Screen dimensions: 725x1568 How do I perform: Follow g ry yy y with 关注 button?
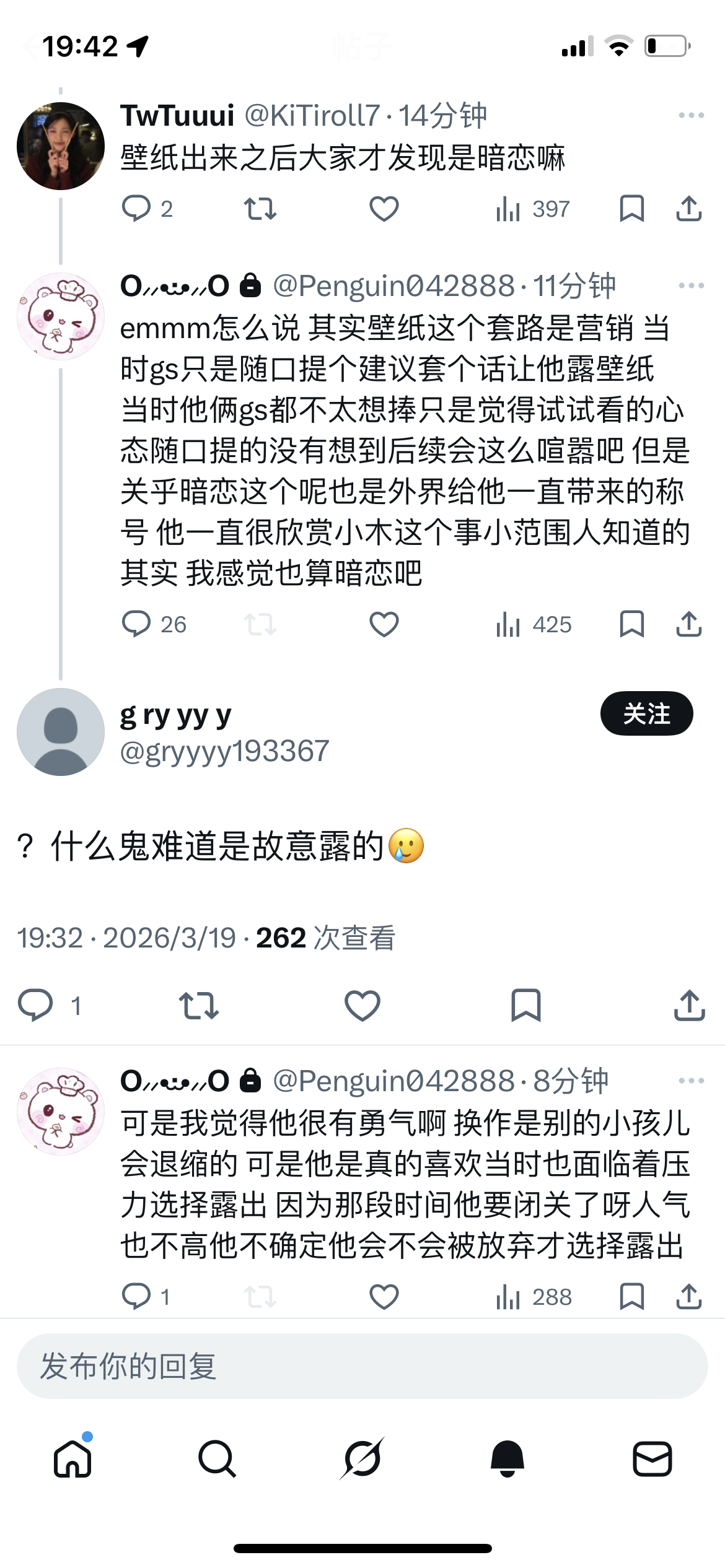pos(646,713)
